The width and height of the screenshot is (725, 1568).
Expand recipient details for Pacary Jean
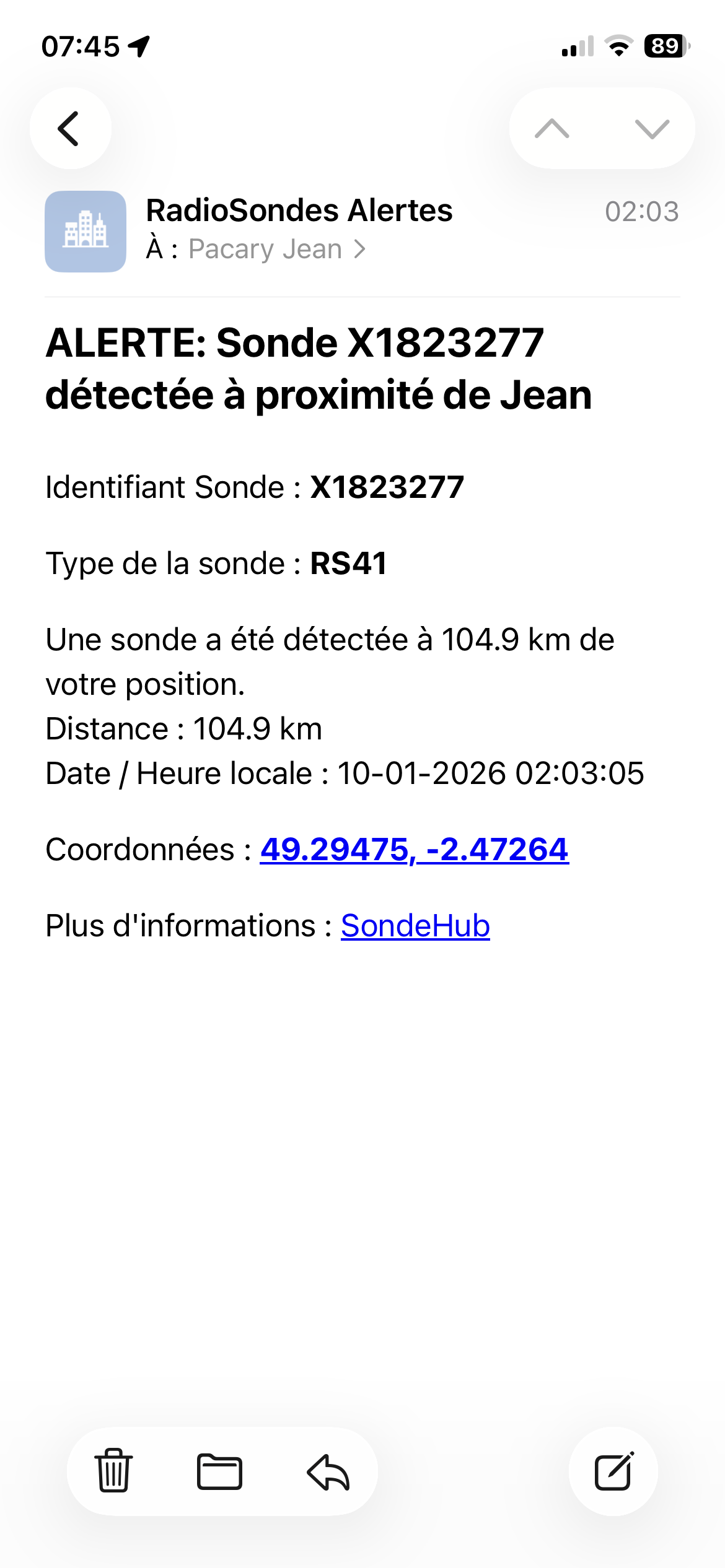tap(276, 250)
